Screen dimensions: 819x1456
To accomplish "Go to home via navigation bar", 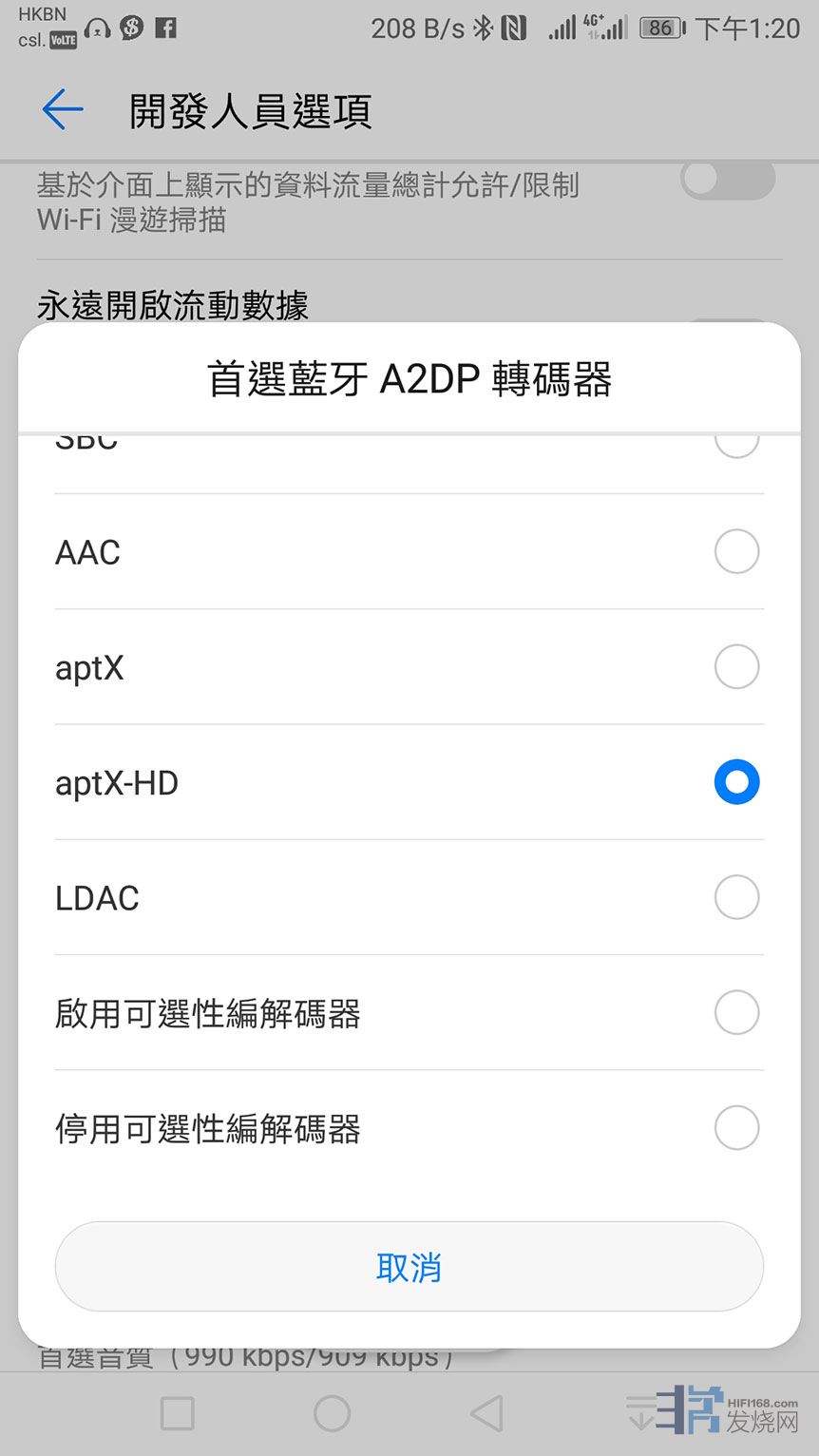I will [332, 1413].
